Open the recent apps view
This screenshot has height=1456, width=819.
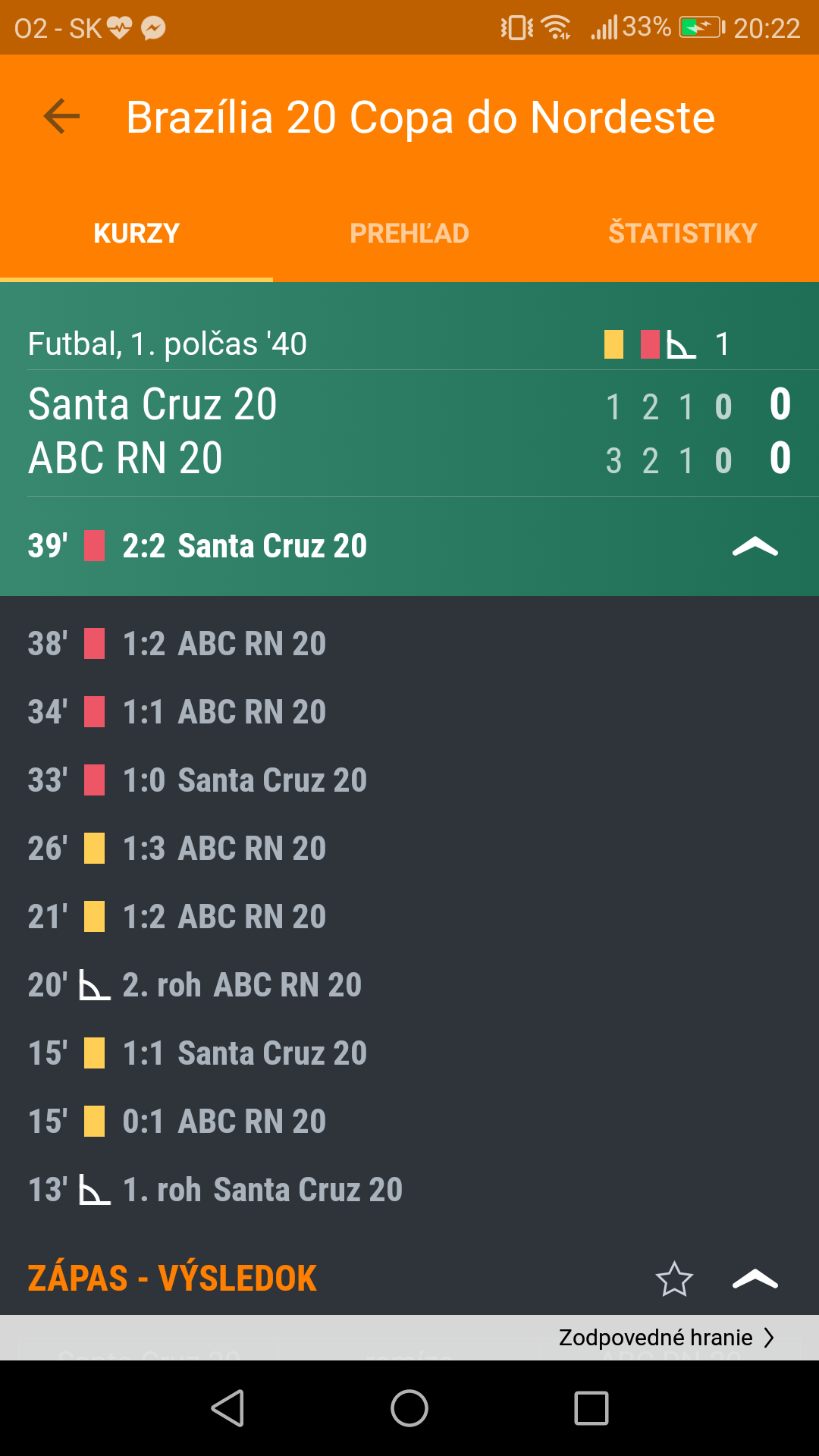pyautogui.click(x=591, y=1408)
